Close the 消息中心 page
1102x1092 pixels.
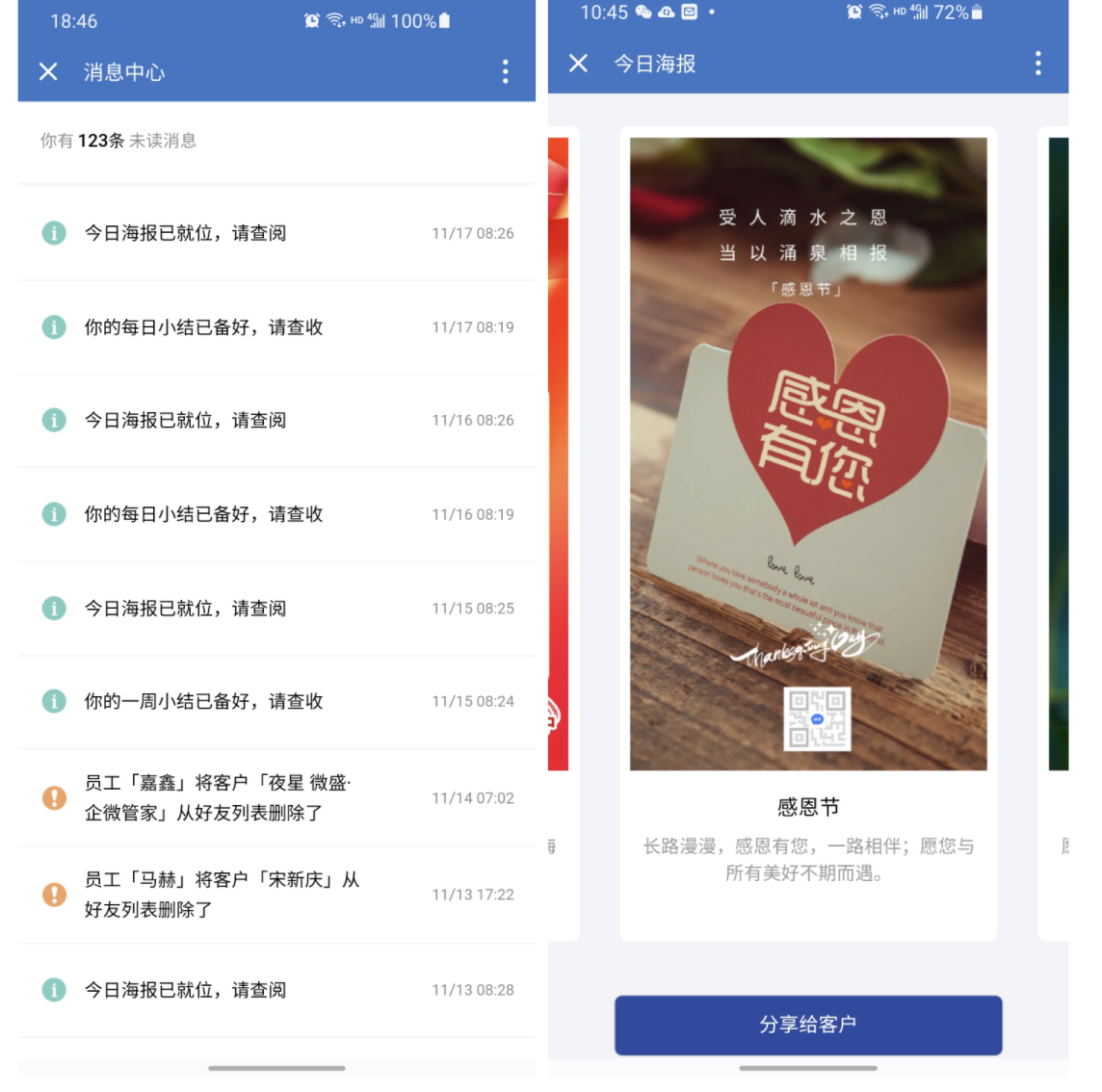48,72
